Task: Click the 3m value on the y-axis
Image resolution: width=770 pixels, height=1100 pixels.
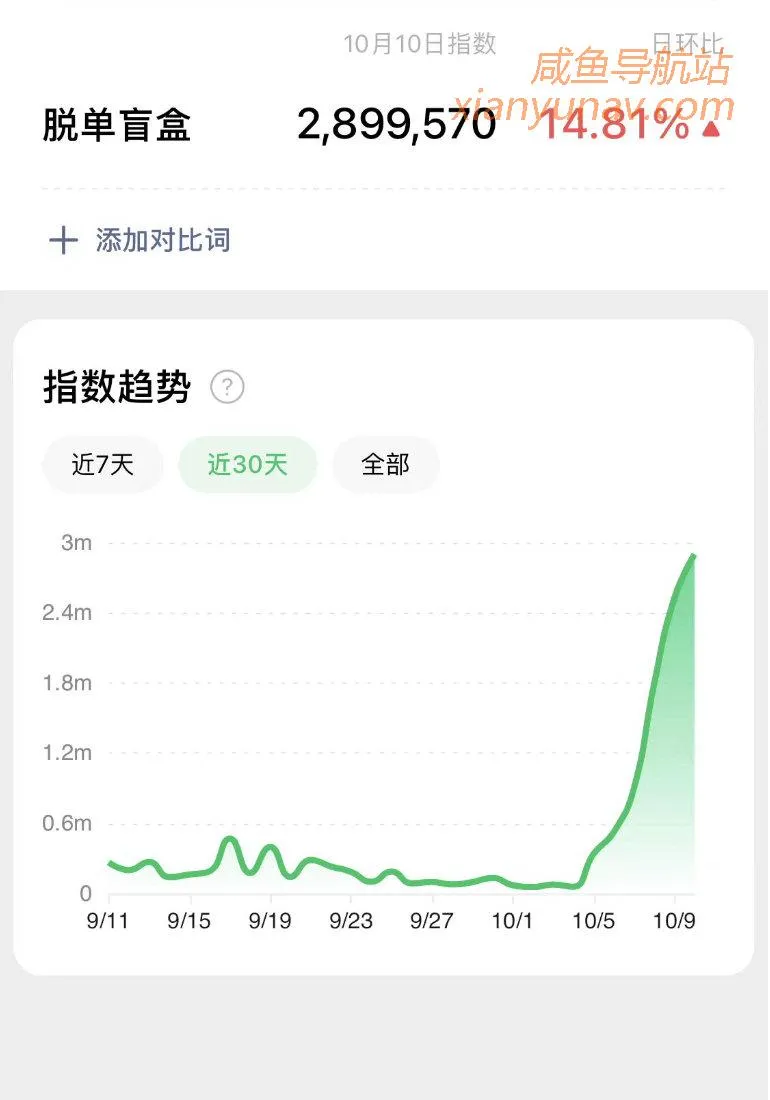Action: point(77,543)
